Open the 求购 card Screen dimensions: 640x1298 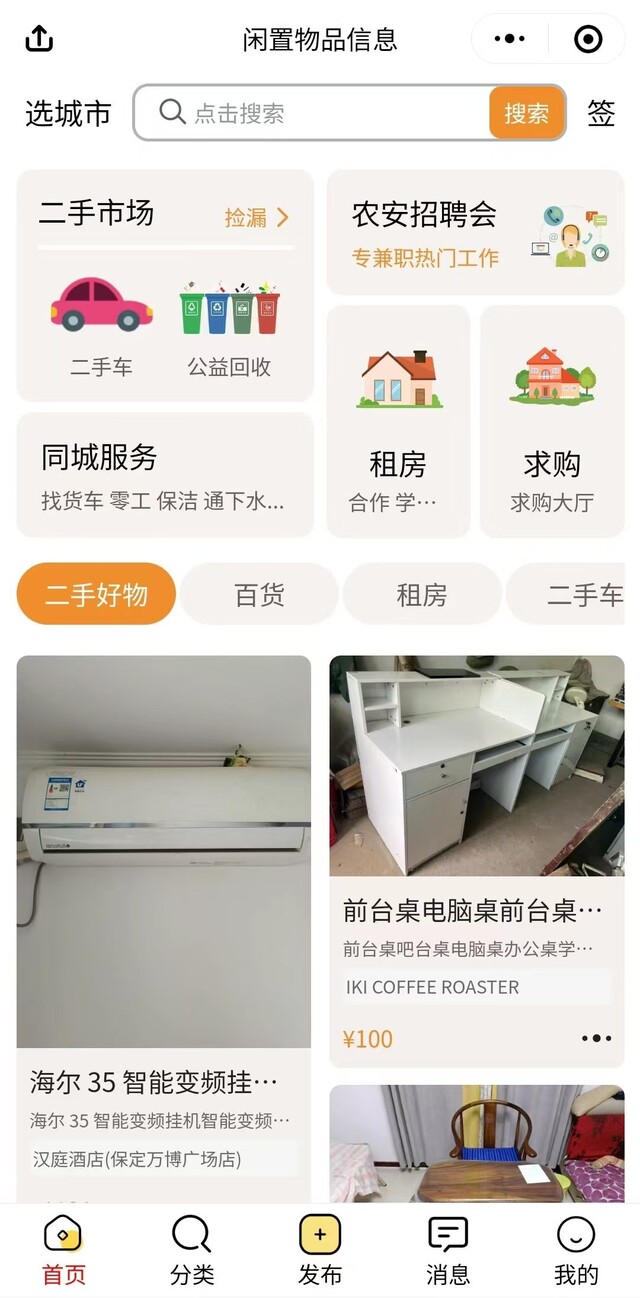tap(552, 422)
